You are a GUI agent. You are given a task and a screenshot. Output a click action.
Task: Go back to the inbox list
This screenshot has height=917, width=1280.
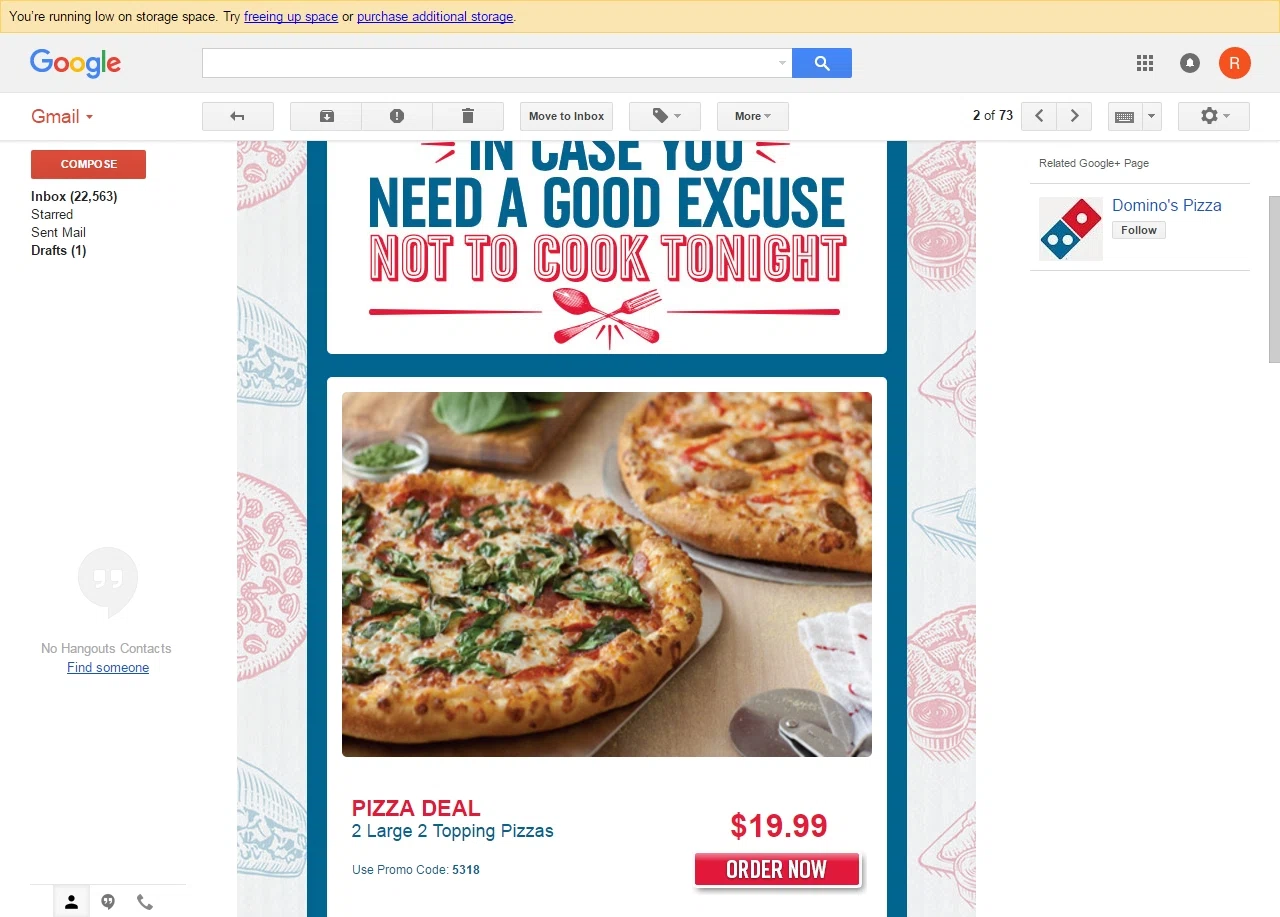click(x=238, y=116)
